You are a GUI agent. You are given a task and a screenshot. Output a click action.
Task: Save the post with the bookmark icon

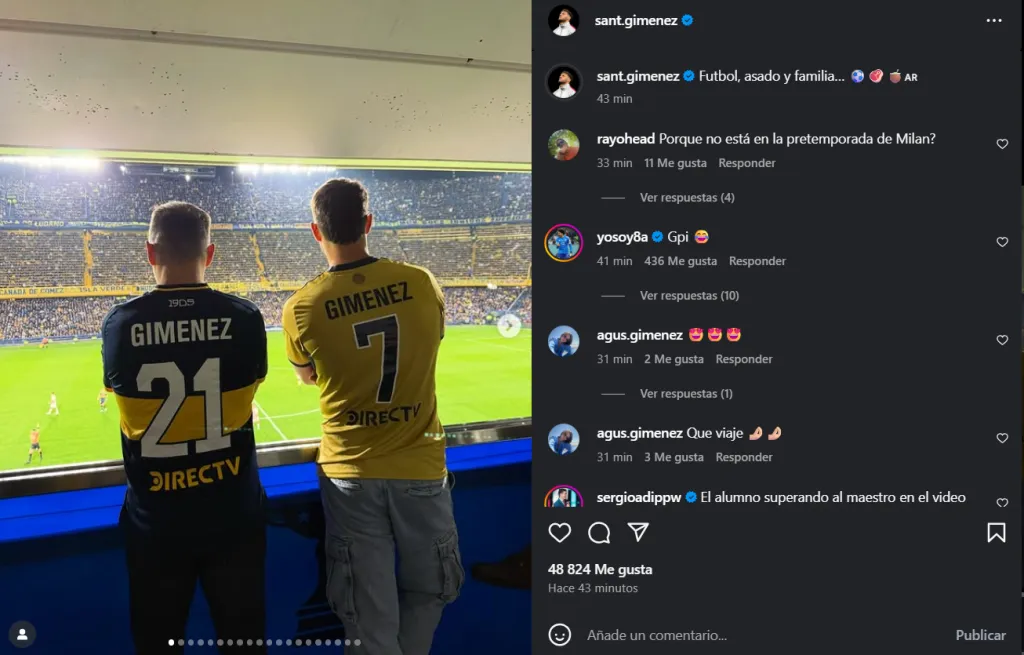click(996, 533)
